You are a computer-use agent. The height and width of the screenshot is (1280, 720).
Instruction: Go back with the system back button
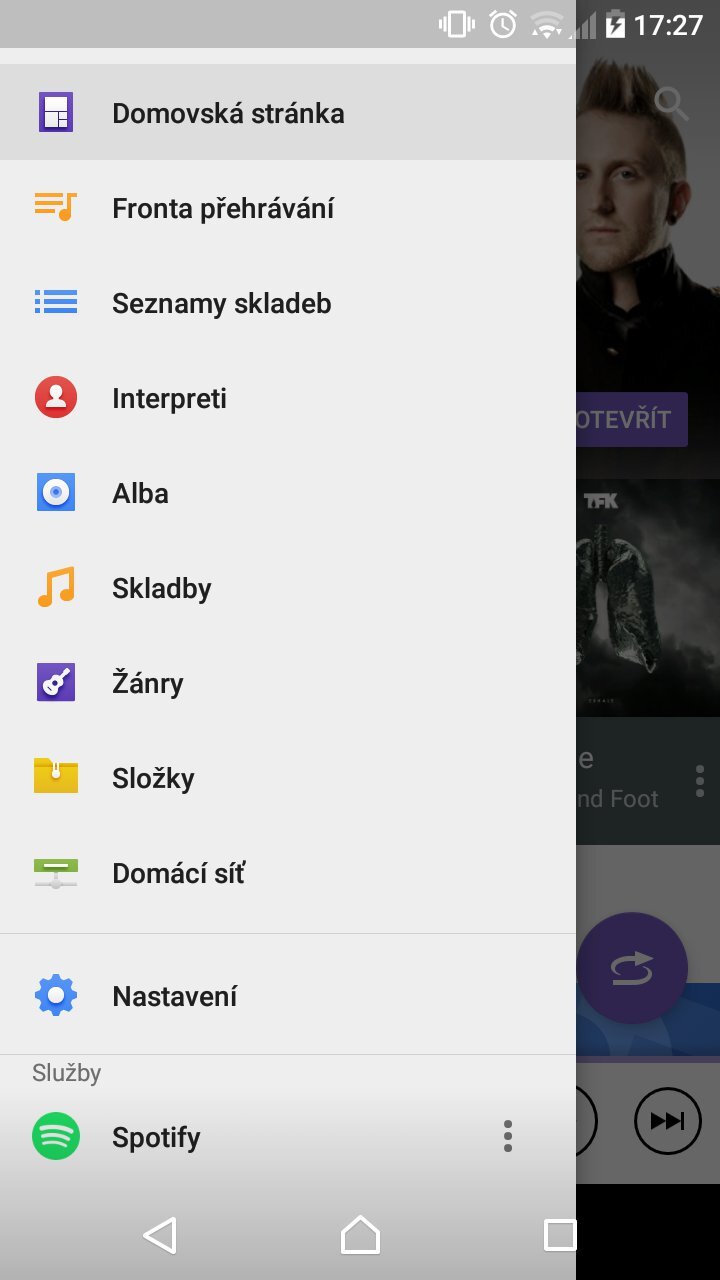[160, 1235]
